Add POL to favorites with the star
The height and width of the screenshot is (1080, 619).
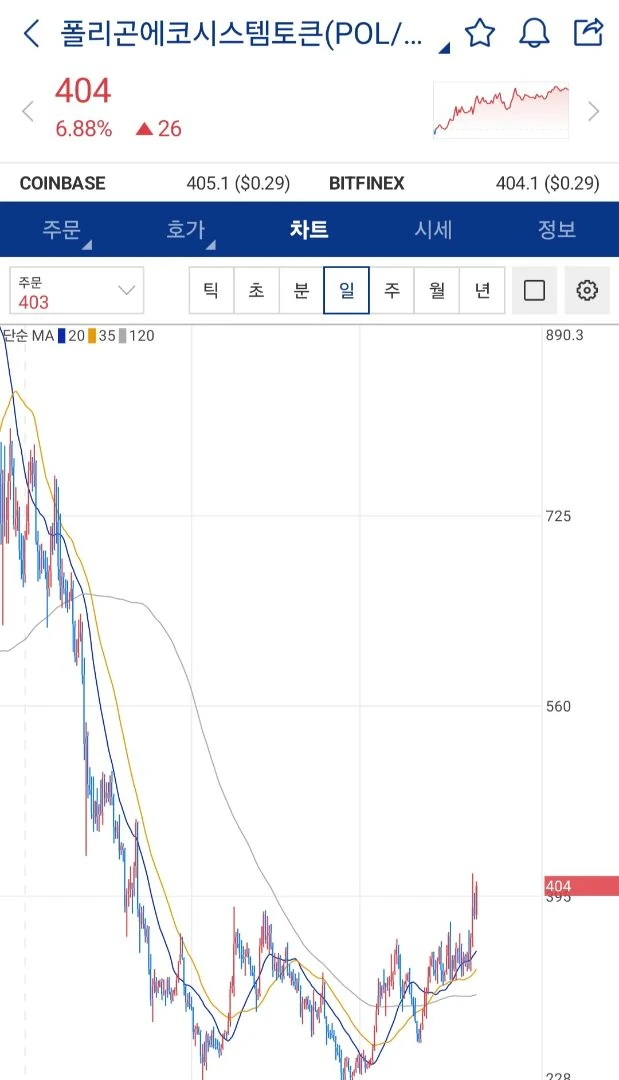[x=480, y=33]
